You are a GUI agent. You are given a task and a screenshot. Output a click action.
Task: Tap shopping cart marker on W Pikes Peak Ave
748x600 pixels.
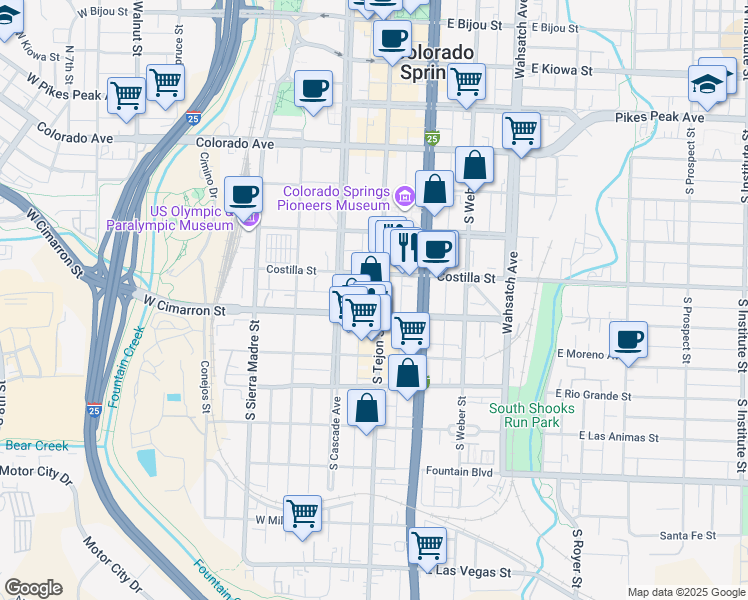click(126, 97)
